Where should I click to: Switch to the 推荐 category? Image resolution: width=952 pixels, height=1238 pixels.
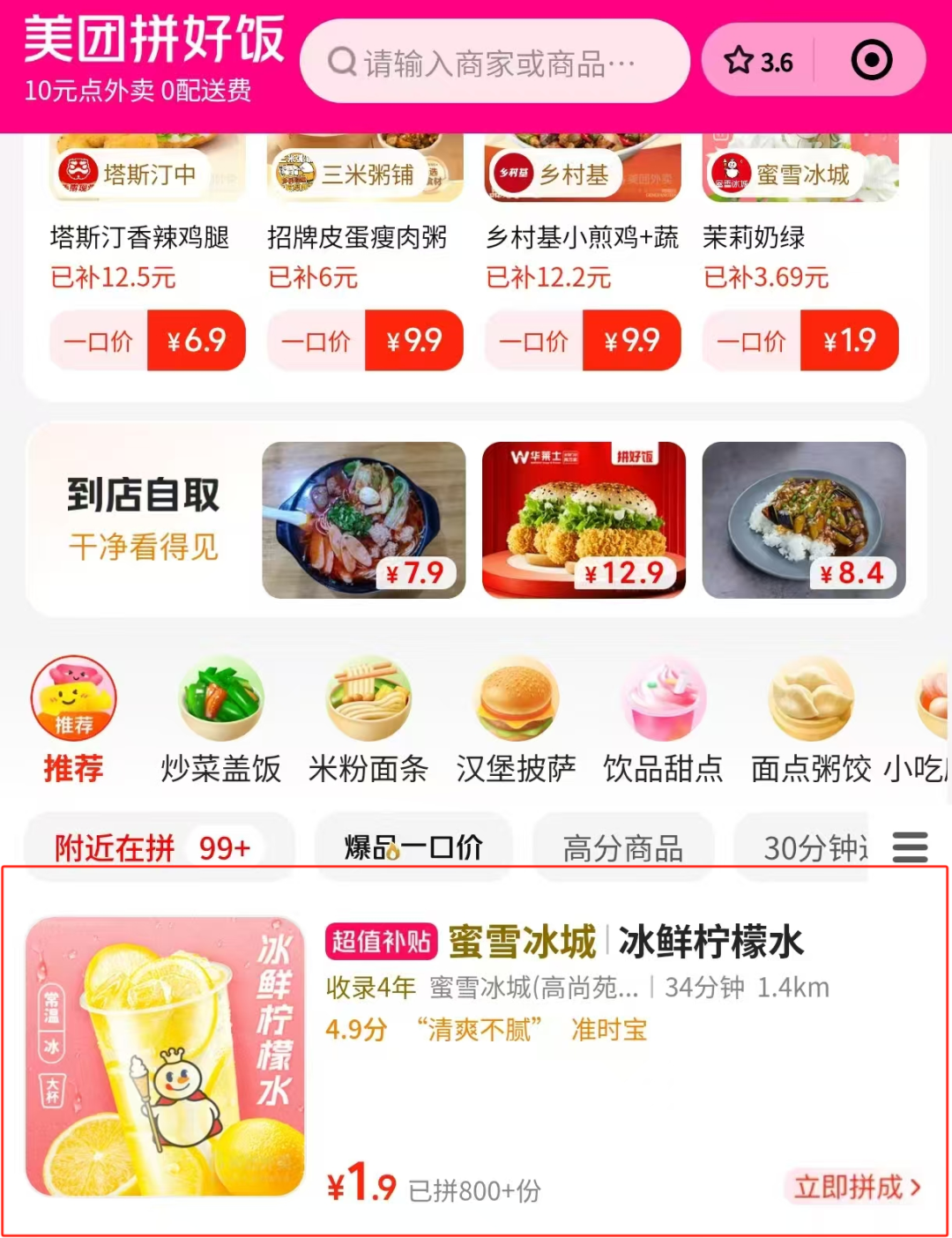pyautogui.click(x=73, y=720)
